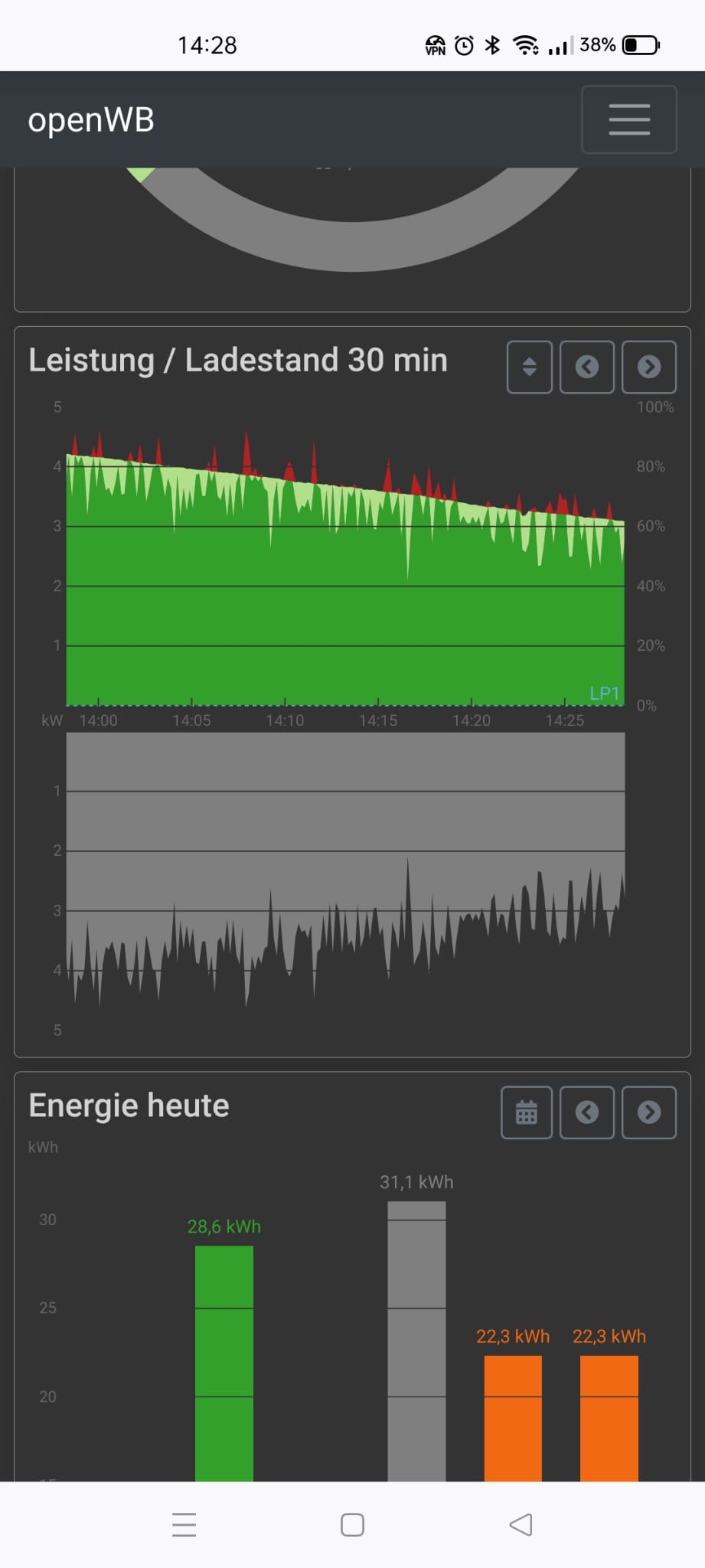Viewport: 705px width, 1568px height.
Task: Go to next period in Leistung chart
Action: click(x=648, y=367)
